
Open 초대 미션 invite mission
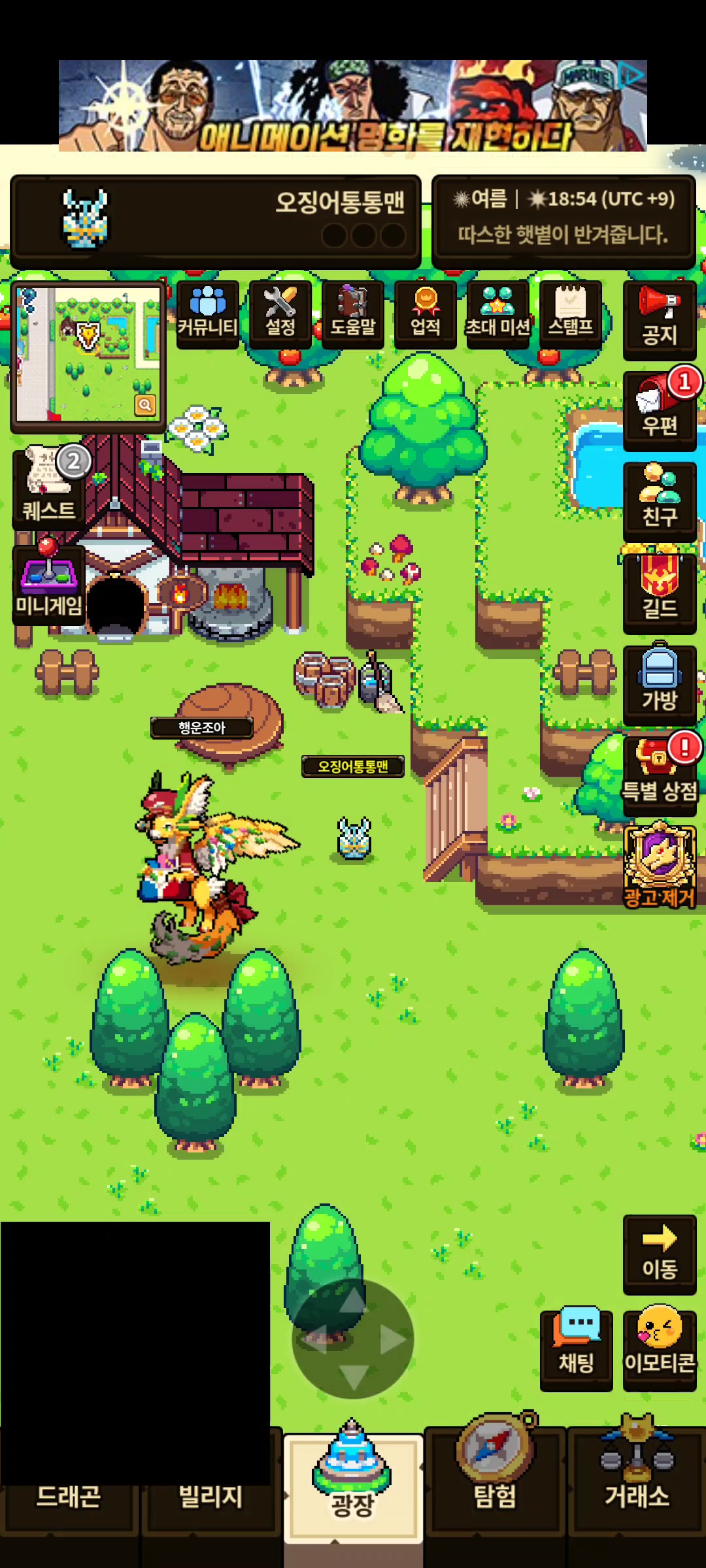tap(498, 314)
